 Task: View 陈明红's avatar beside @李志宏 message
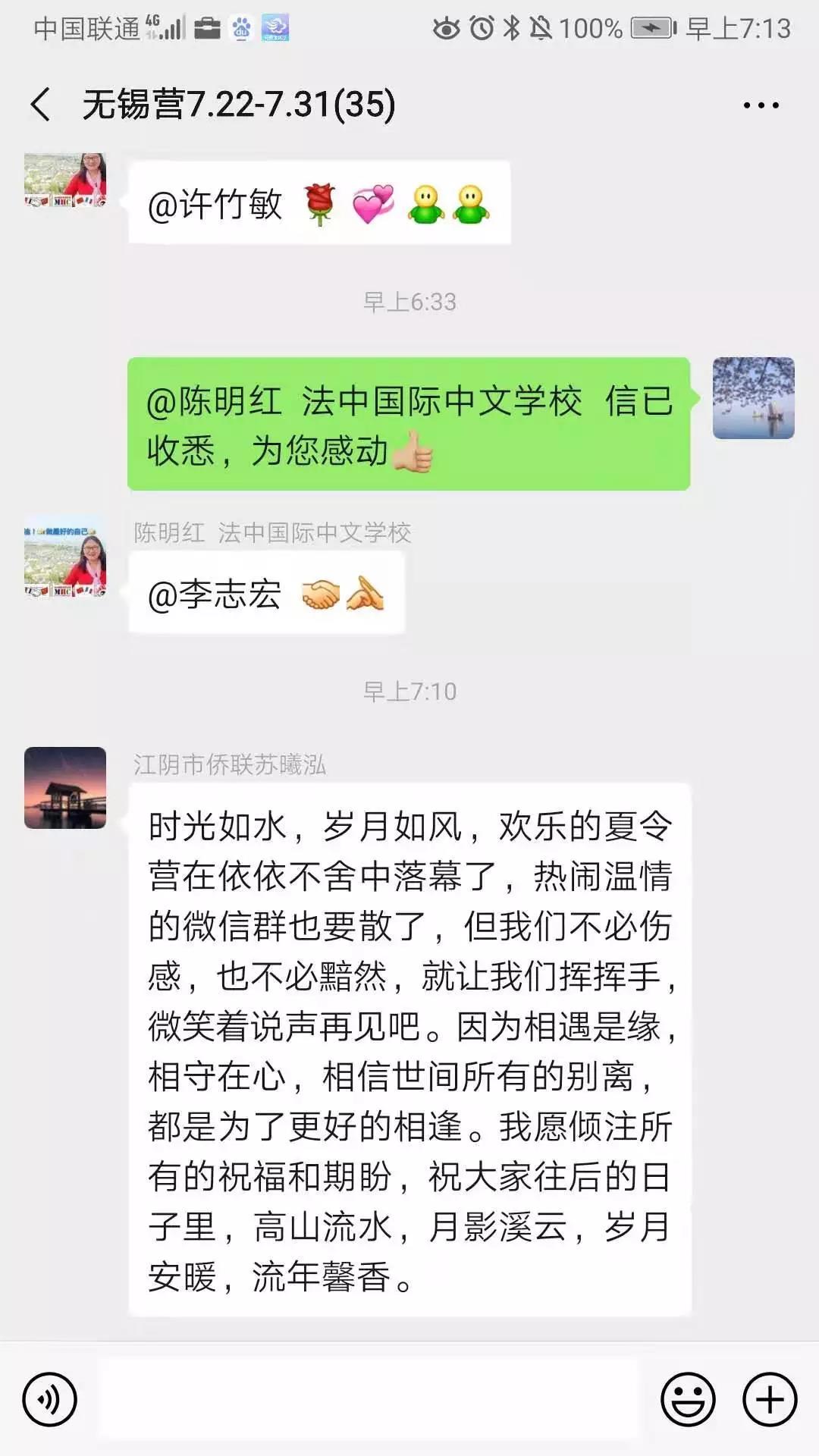pyautogui.click(x=65, y=557)
